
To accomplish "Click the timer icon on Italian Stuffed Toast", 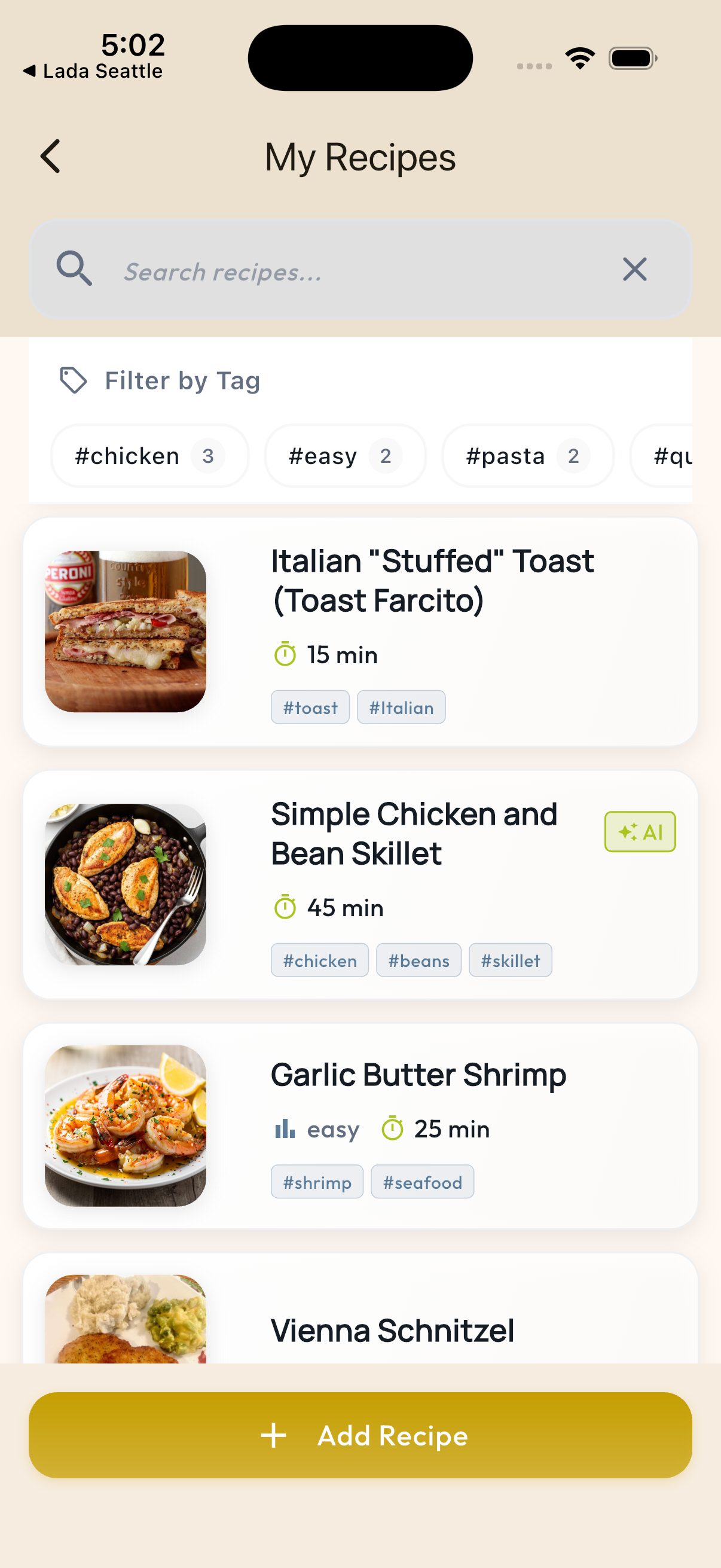I will pyautogui.click(x=284, y=654).
